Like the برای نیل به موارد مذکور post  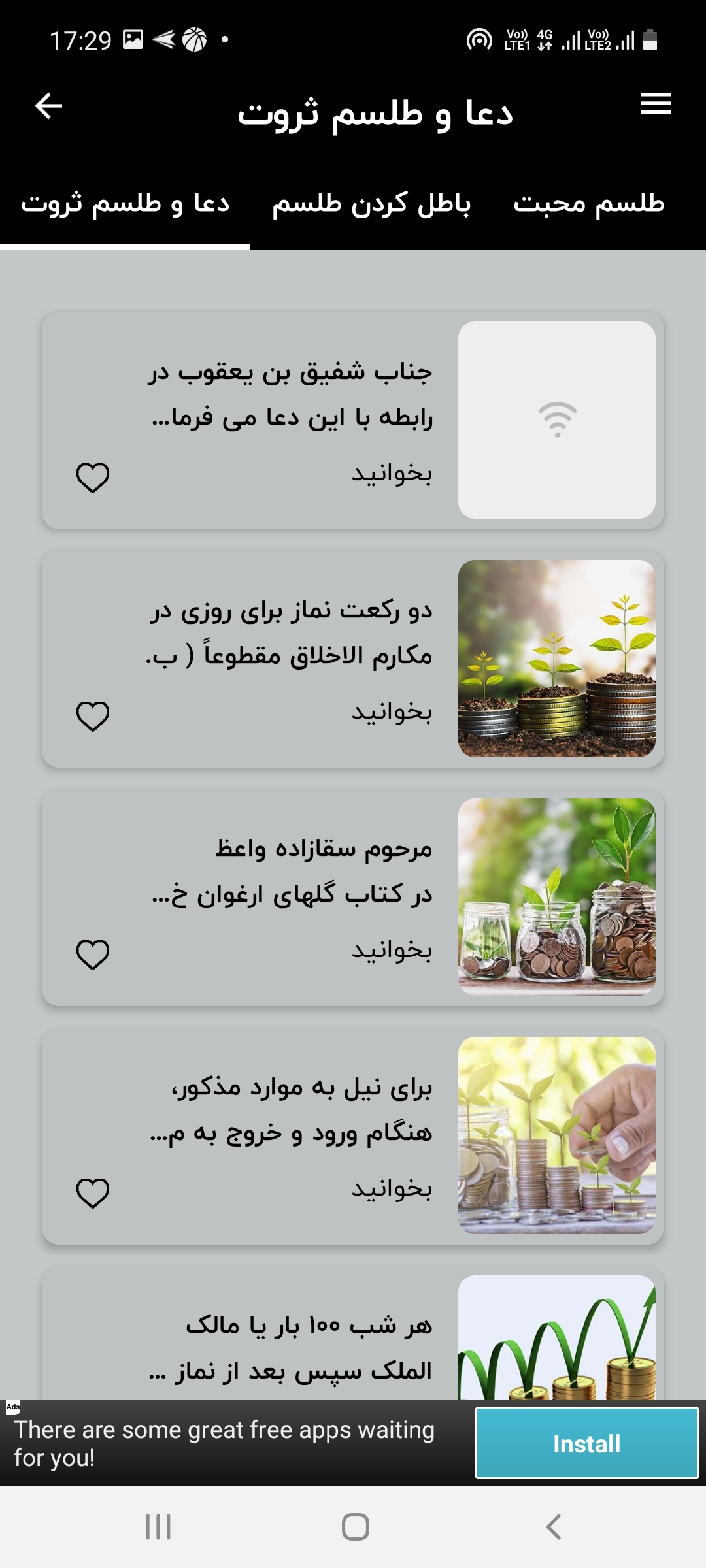(x=93, y=1193)
